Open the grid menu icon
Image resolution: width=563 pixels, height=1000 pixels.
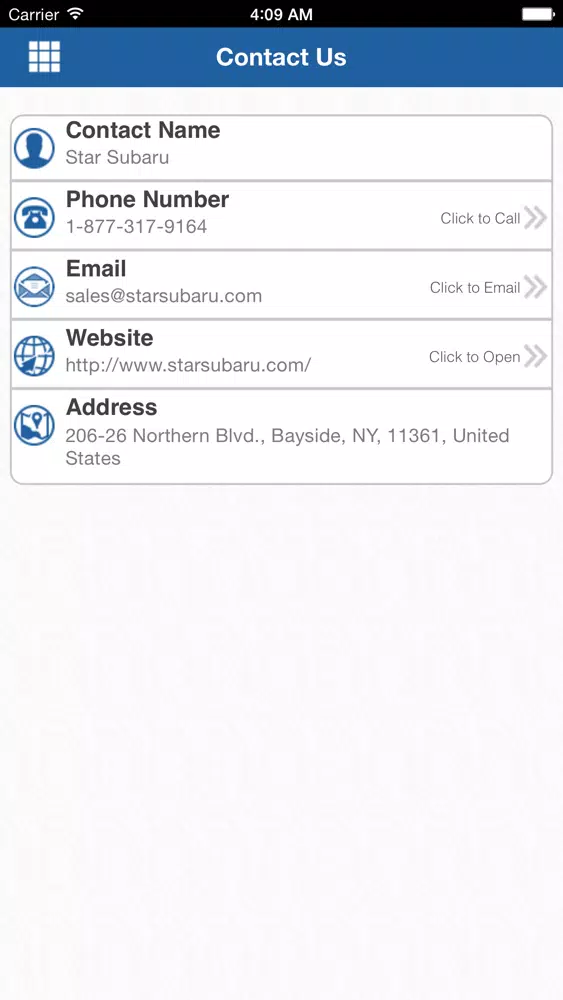[x=44, y=57]
